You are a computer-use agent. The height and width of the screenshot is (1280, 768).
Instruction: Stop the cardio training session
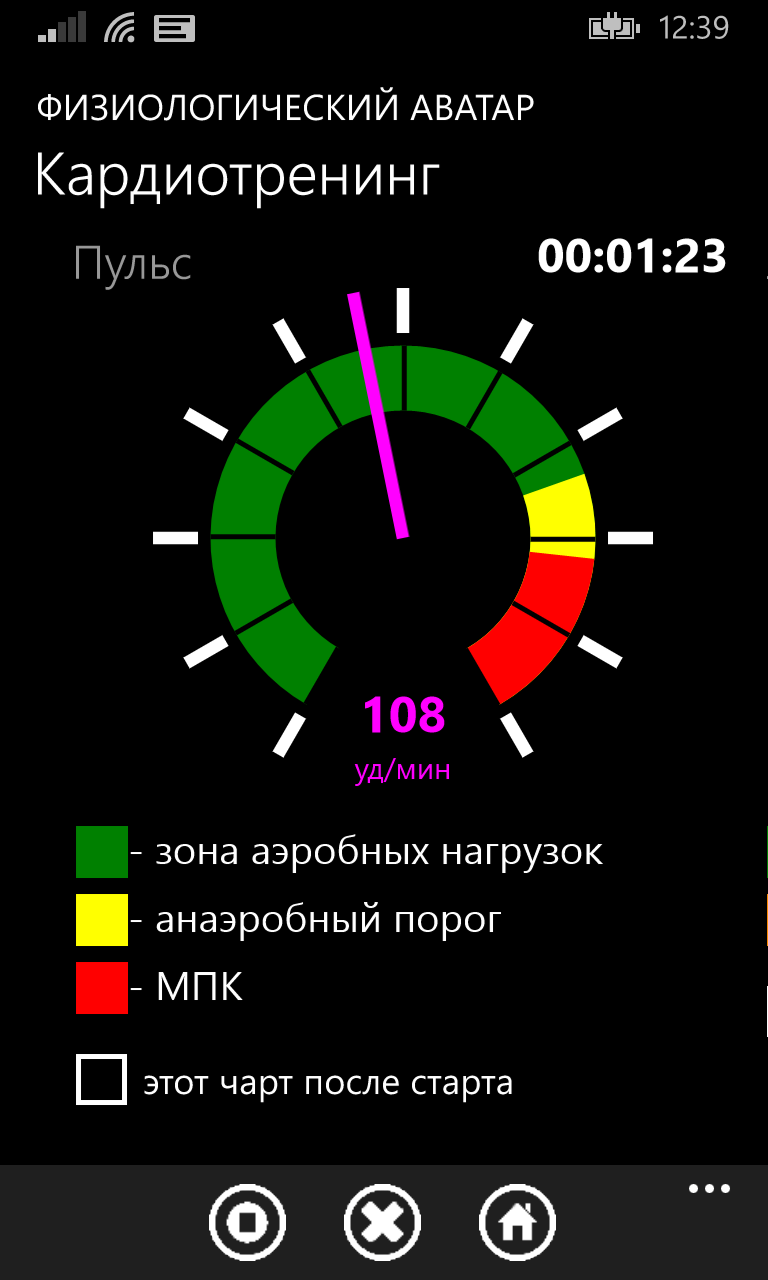click(x=247, y=1222)
